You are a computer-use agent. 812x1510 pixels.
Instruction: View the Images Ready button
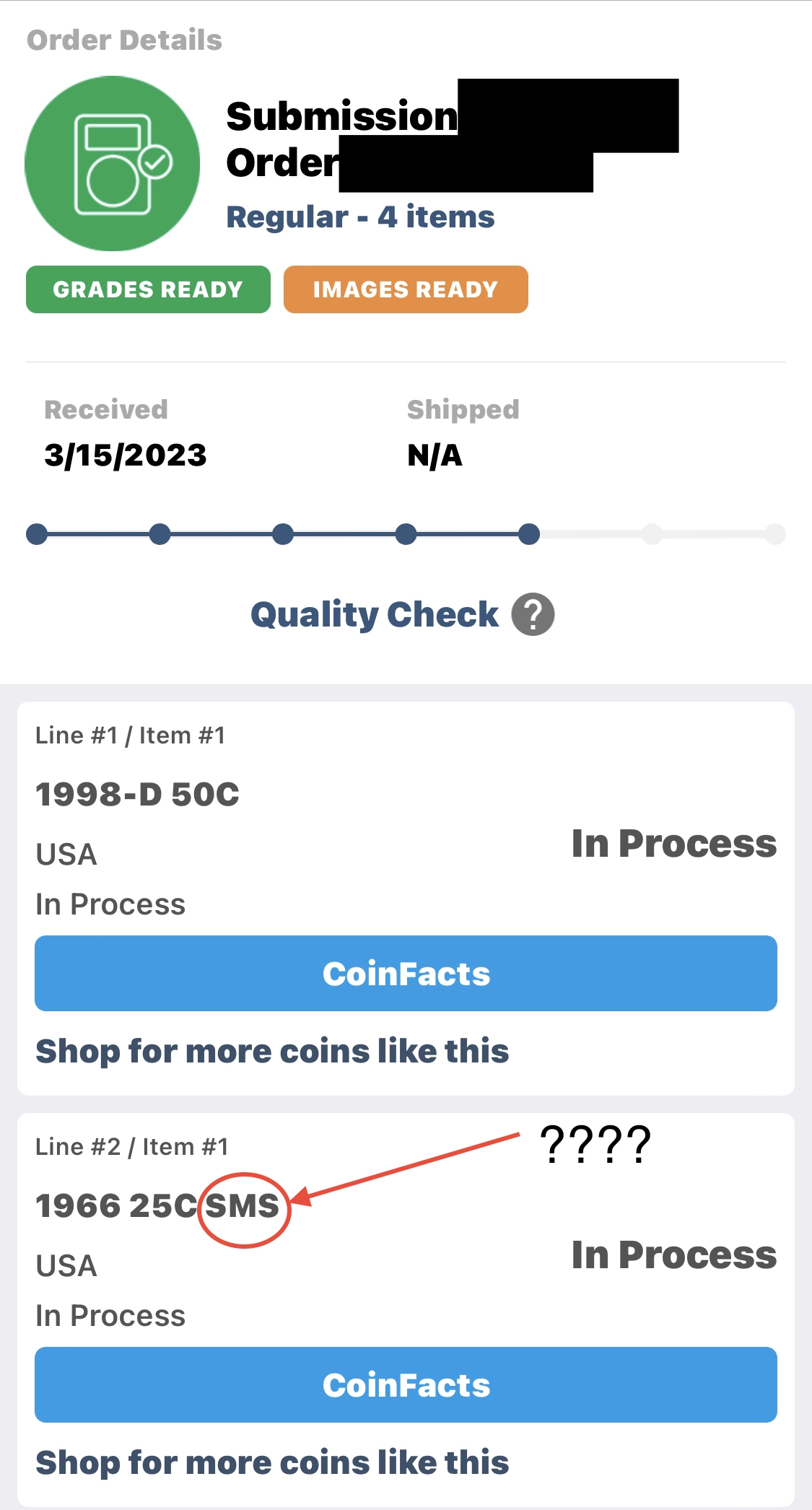coord(406,289)
